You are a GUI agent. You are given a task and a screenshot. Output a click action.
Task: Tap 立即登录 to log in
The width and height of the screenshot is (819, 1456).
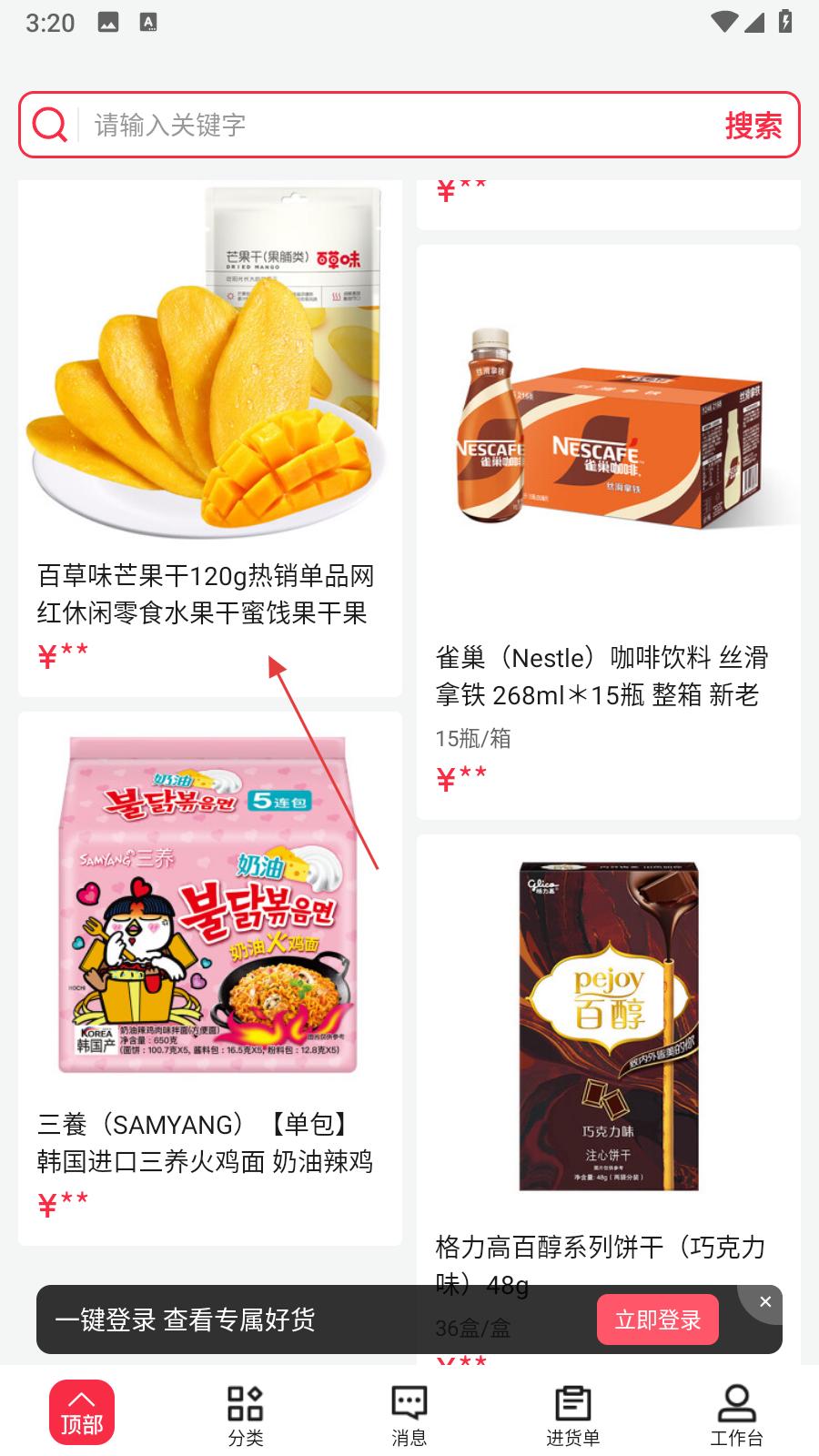657,1319
